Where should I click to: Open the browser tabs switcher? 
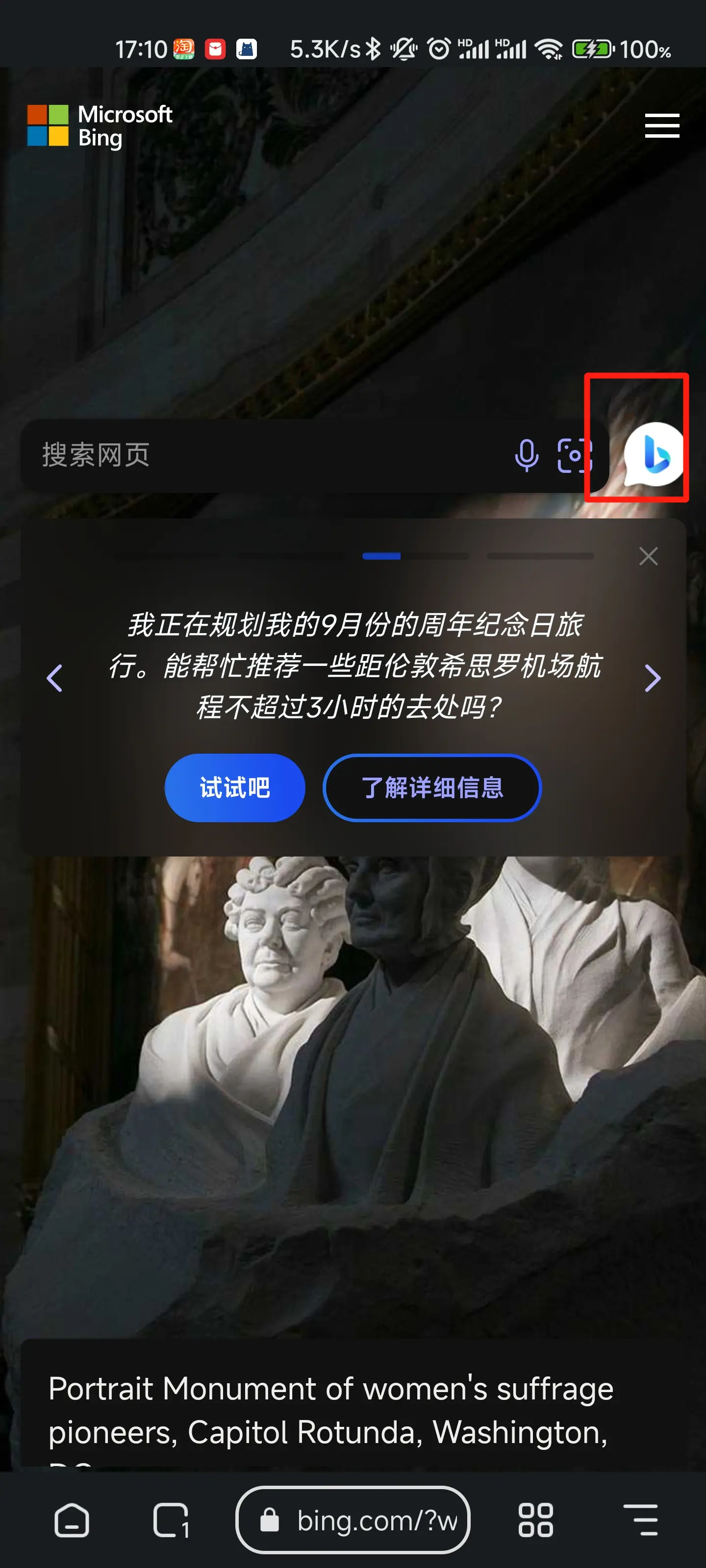(x=171, y=1520)
